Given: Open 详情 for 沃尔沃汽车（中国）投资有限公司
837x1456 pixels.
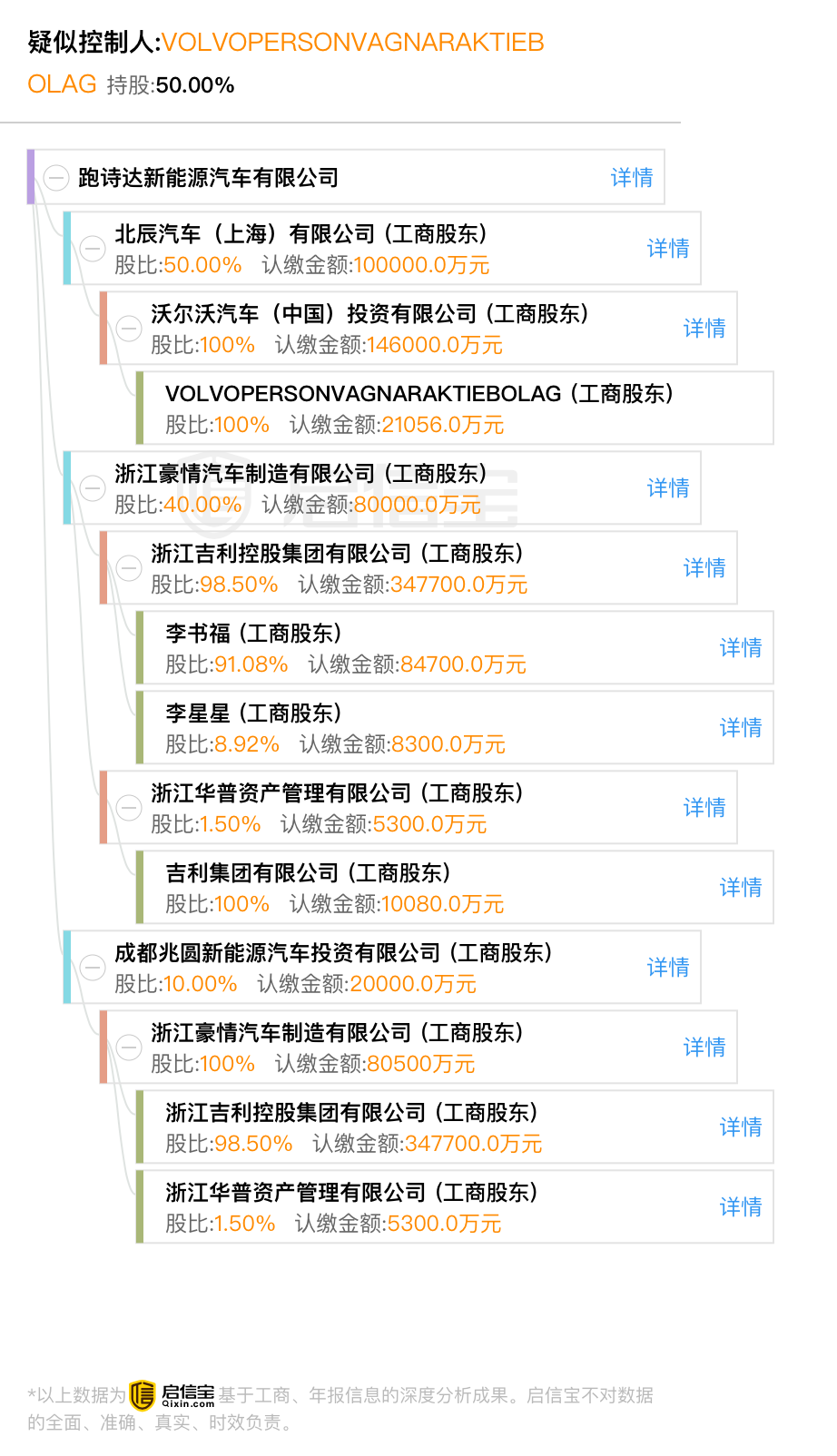Looking at the screenshot, I should pos(704,329).
